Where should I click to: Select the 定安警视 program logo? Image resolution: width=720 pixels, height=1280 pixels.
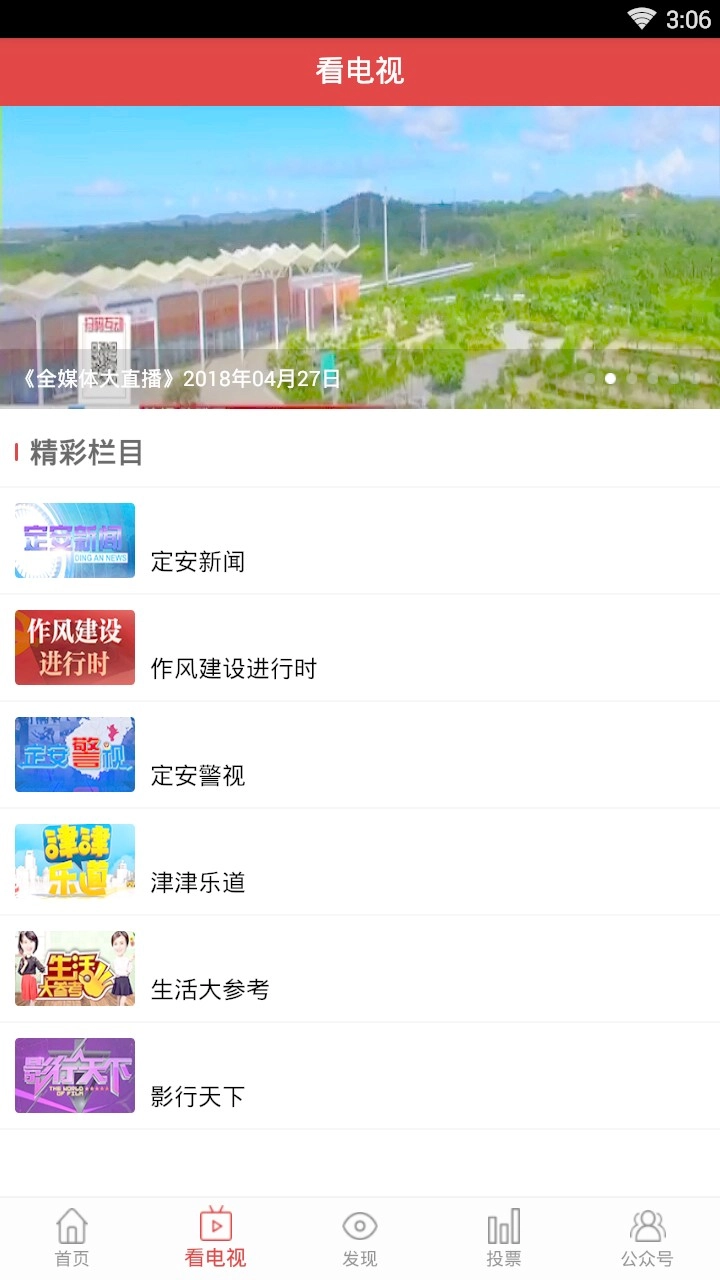coord(74,754)
